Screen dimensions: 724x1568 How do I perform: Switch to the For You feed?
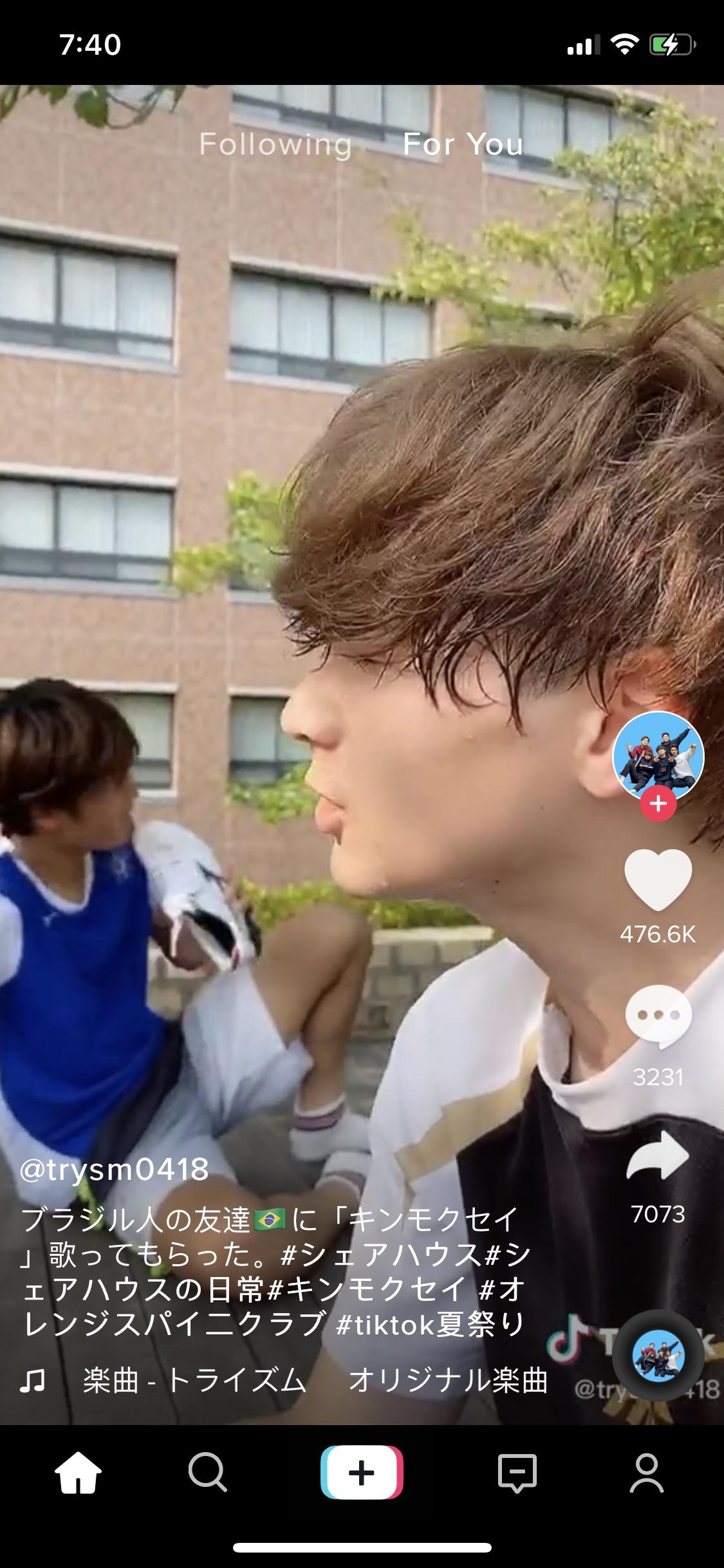pyautogui.click(x=462, y=144)
